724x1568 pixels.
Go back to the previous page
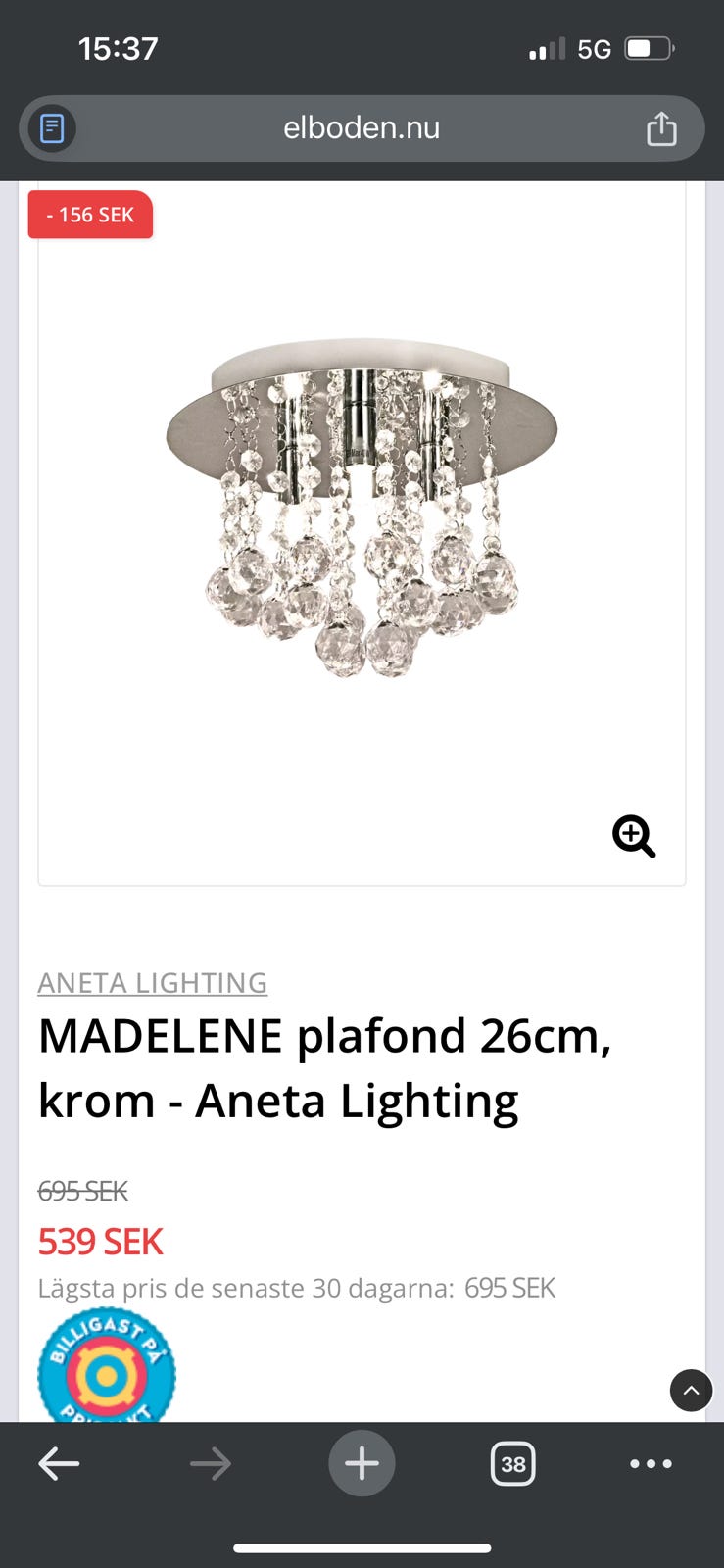59,1464
